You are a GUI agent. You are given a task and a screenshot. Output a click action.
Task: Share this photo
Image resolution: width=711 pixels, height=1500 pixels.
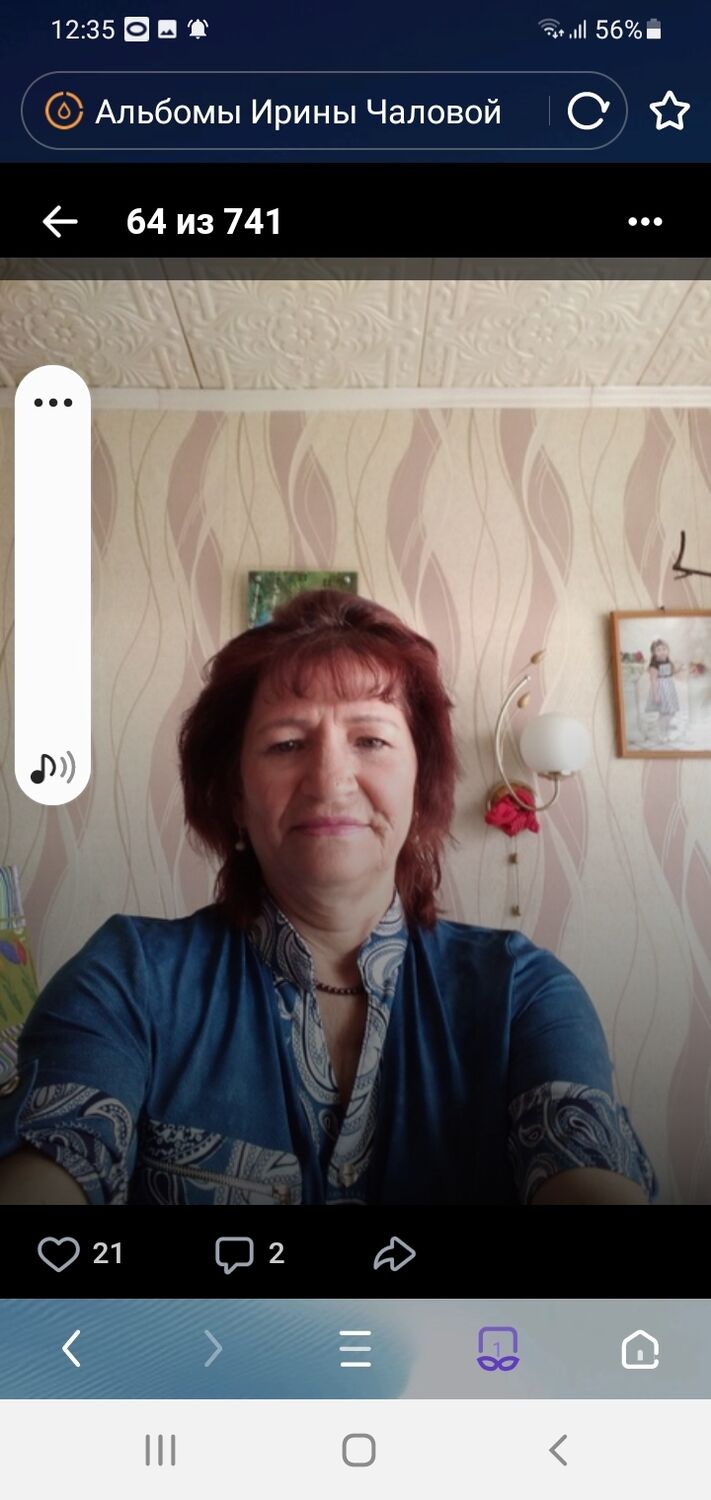click(x=394, y=1254)
